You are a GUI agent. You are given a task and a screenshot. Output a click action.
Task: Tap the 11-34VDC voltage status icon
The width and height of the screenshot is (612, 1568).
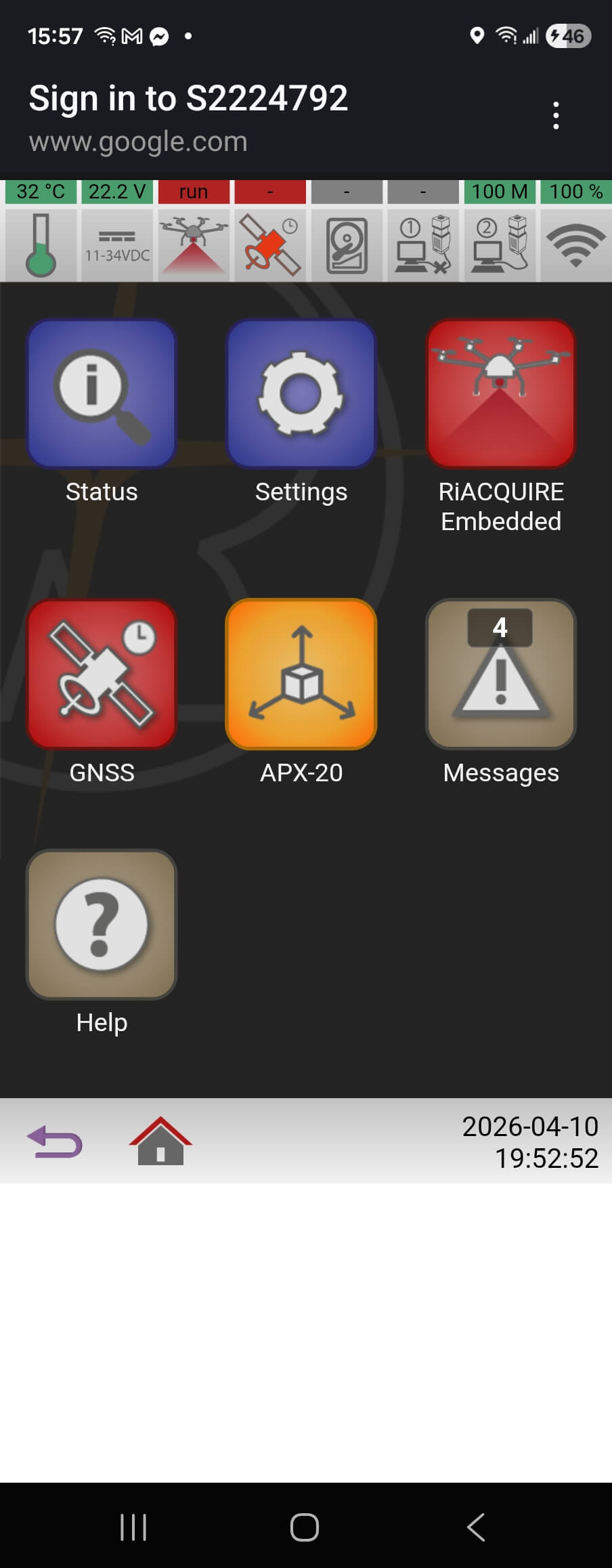click(117, 245)
